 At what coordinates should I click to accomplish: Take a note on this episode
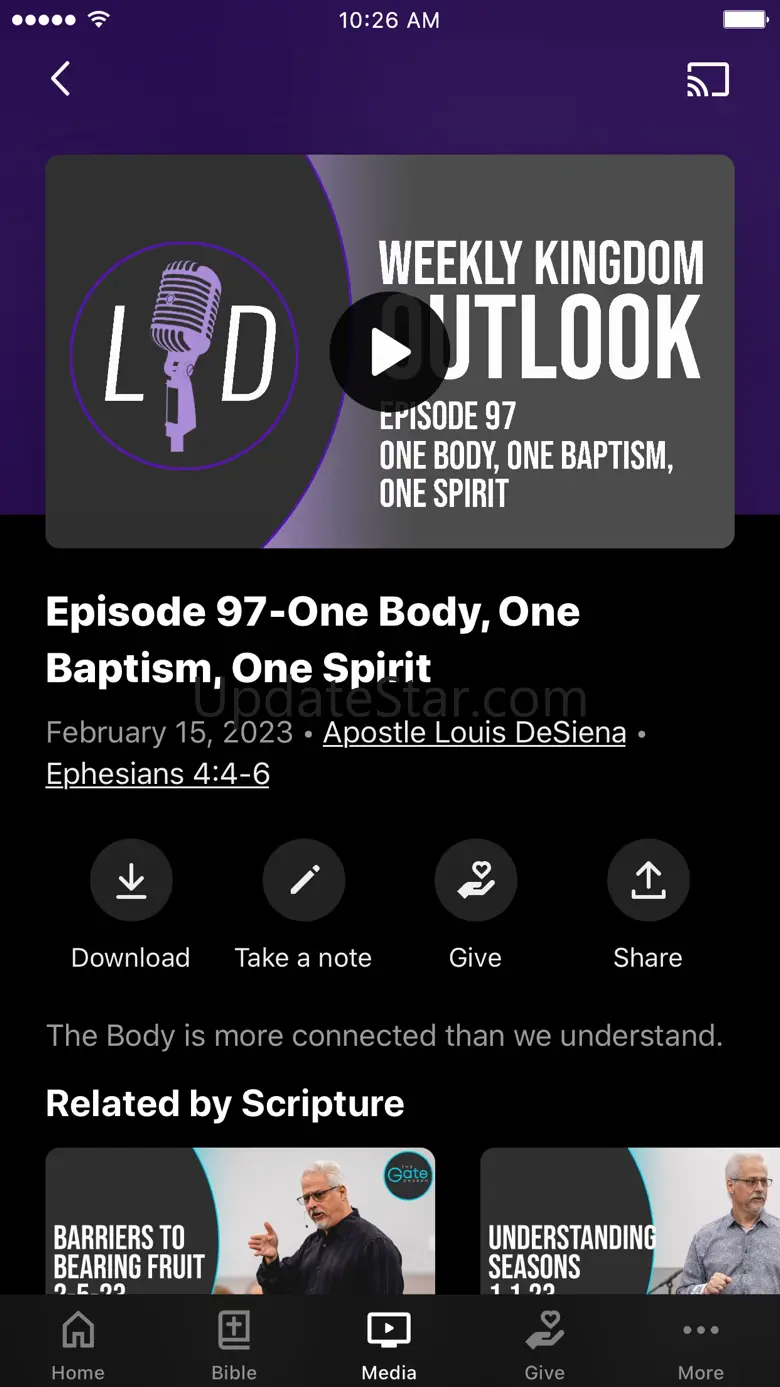[x=303, y=905]
